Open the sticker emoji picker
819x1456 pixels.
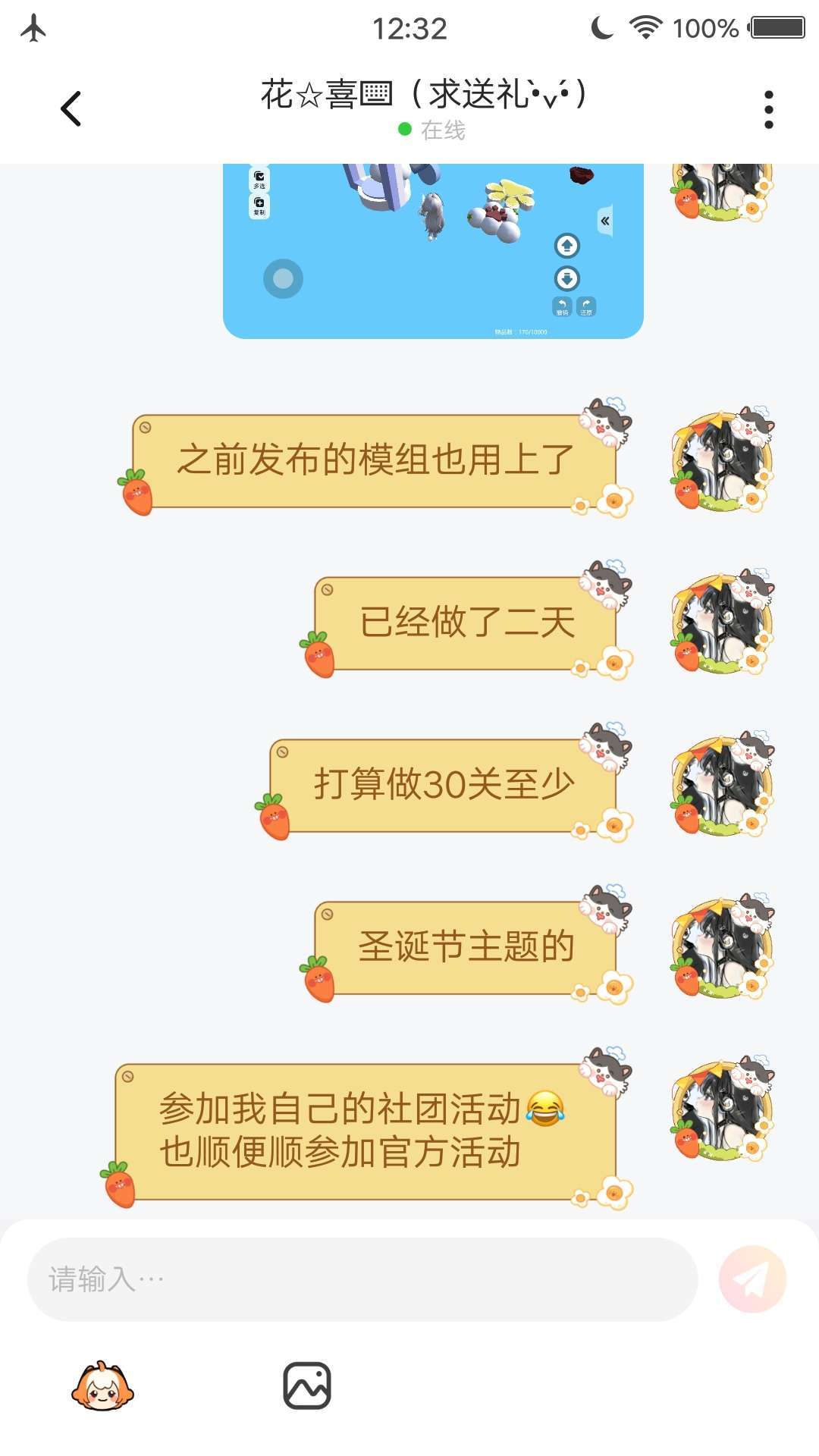point(102,1386)
